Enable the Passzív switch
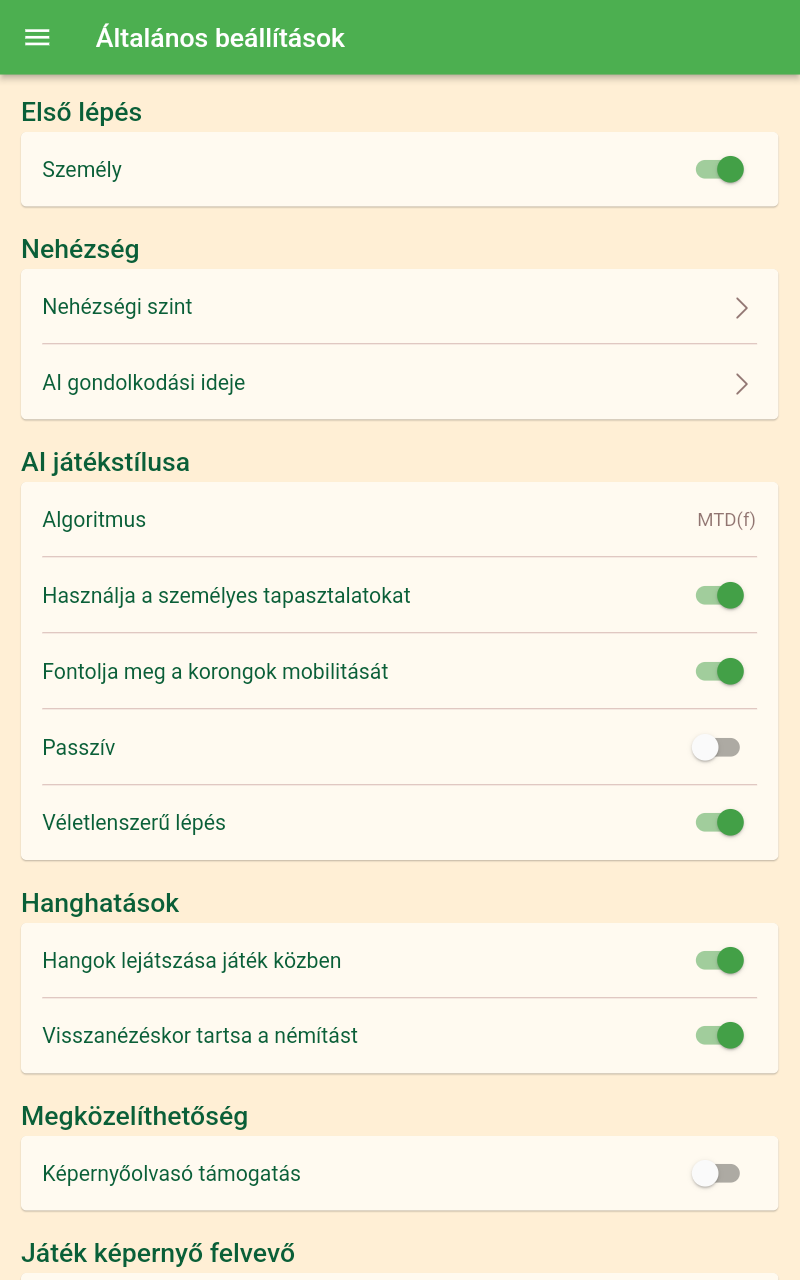Viewport: 800px width, 1280px height. [716, 747]
